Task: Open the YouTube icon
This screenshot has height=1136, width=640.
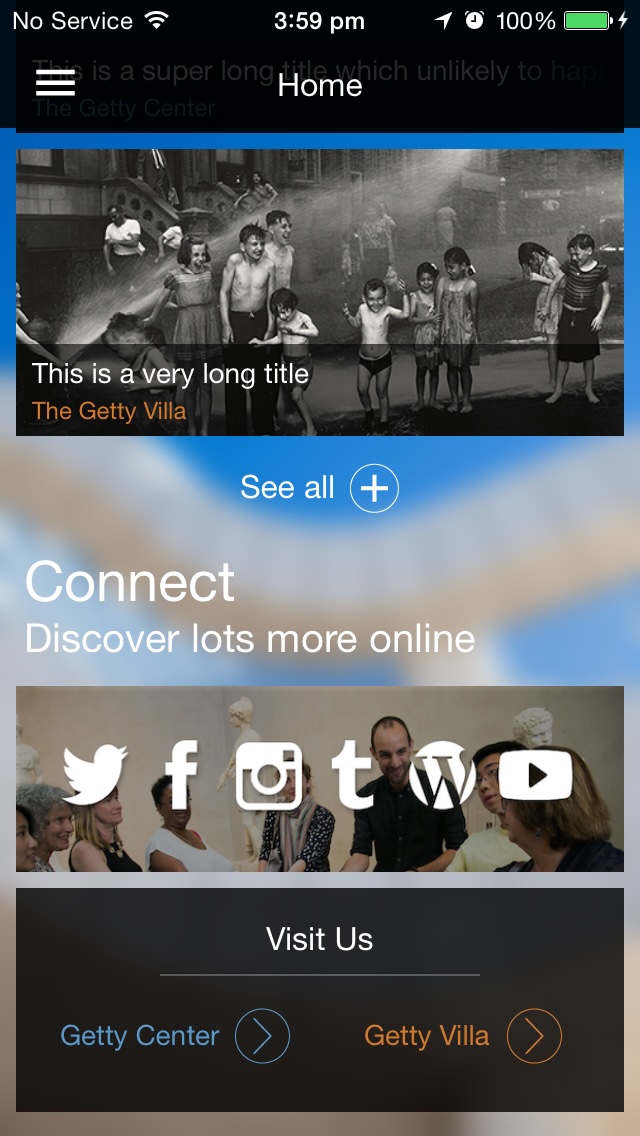Action: pyautogui.click(x=536, y=775)
